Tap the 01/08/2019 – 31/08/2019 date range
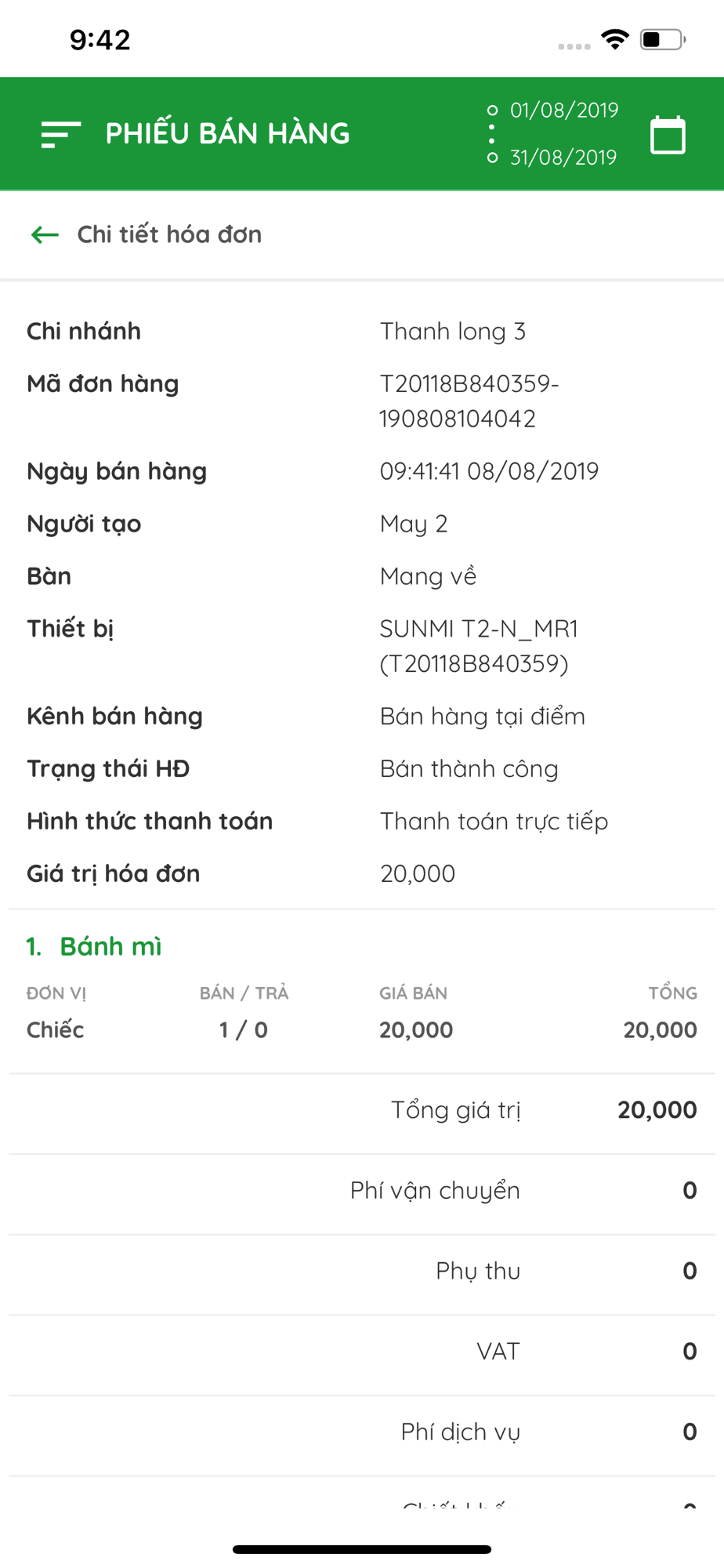 click(x=552, y=134)
